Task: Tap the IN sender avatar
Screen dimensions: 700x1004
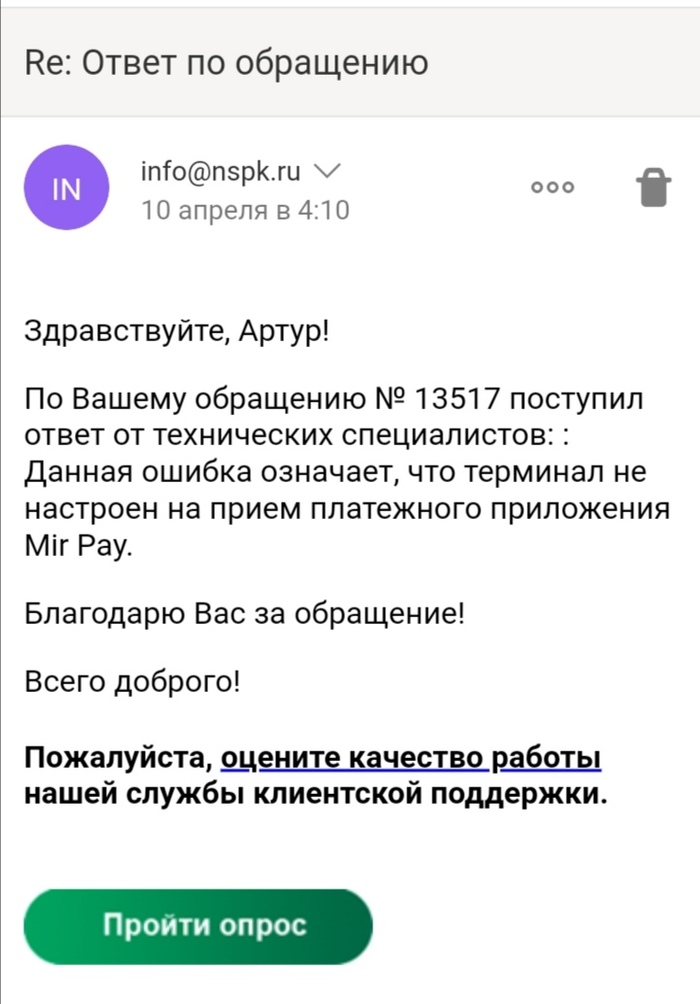Action: click(x=67, y=188)
